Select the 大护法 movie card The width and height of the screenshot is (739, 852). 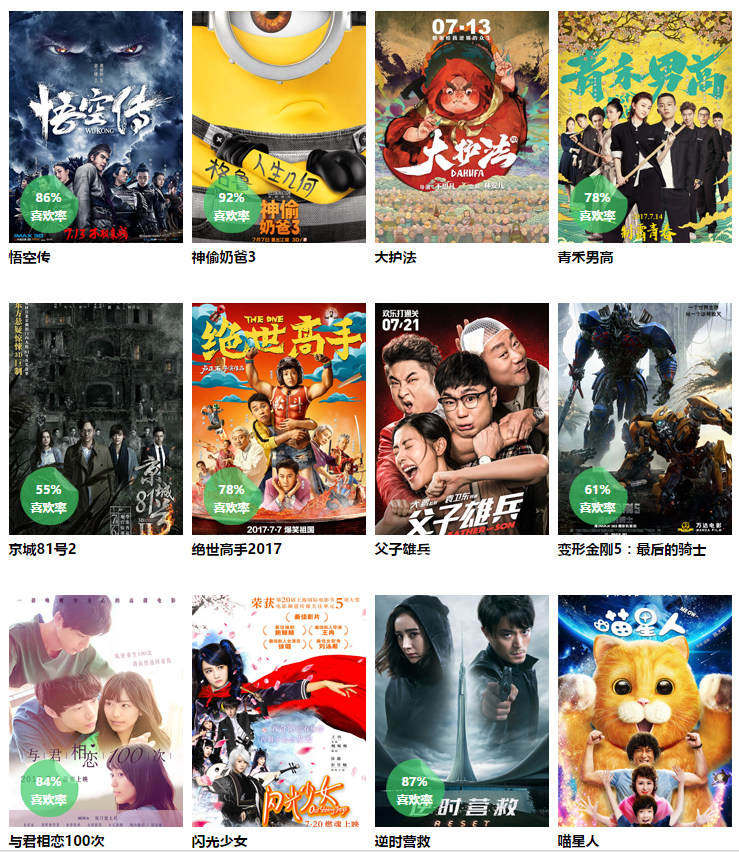462,126
